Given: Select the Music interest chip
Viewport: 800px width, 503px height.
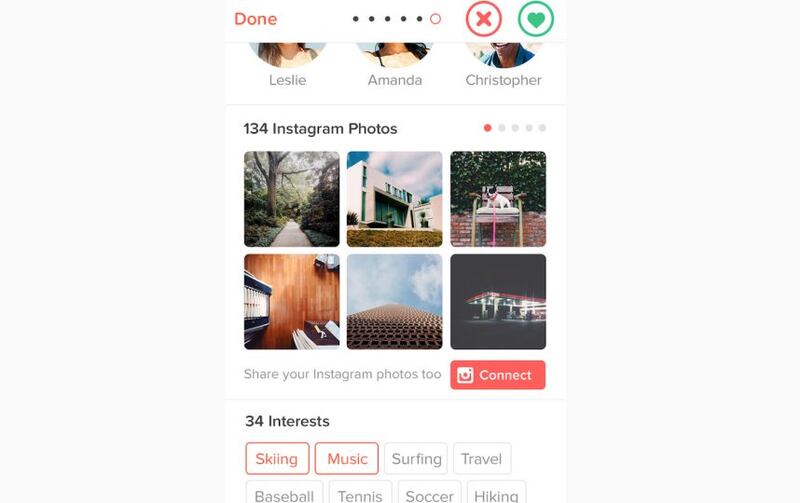Looking at the screenshot, I should pyautogui.click(x=347, y=459).
